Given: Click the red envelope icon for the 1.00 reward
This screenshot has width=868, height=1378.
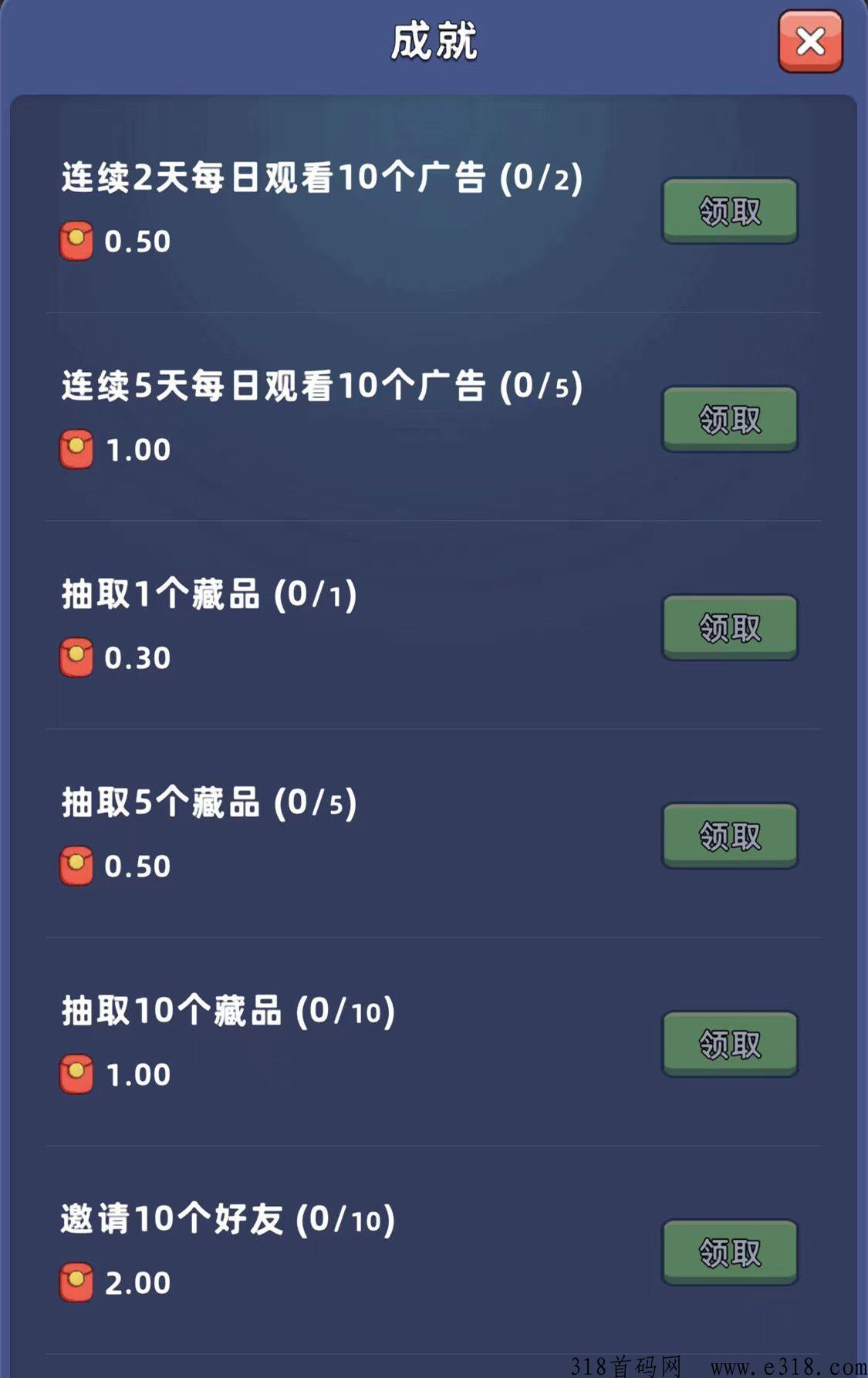Looking at the screenshot, I should 78,448.
